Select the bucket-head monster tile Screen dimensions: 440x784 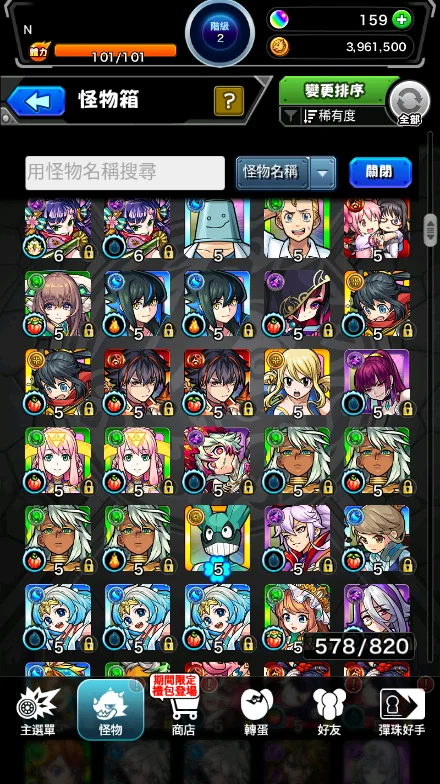pos(218,229)
